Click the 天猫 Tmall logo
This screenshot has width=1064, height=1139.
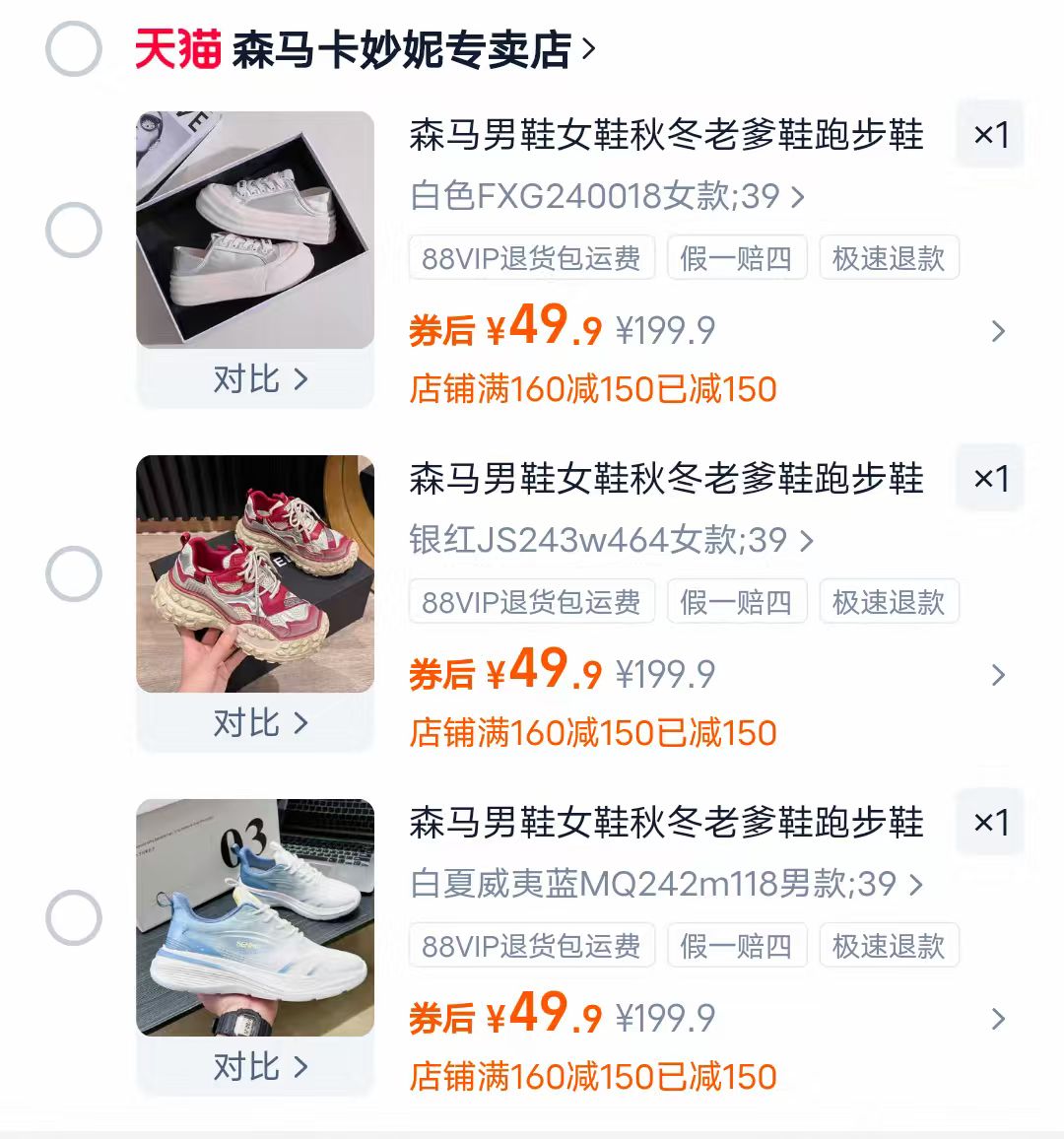pyautogui.click(x=175, y=44)
